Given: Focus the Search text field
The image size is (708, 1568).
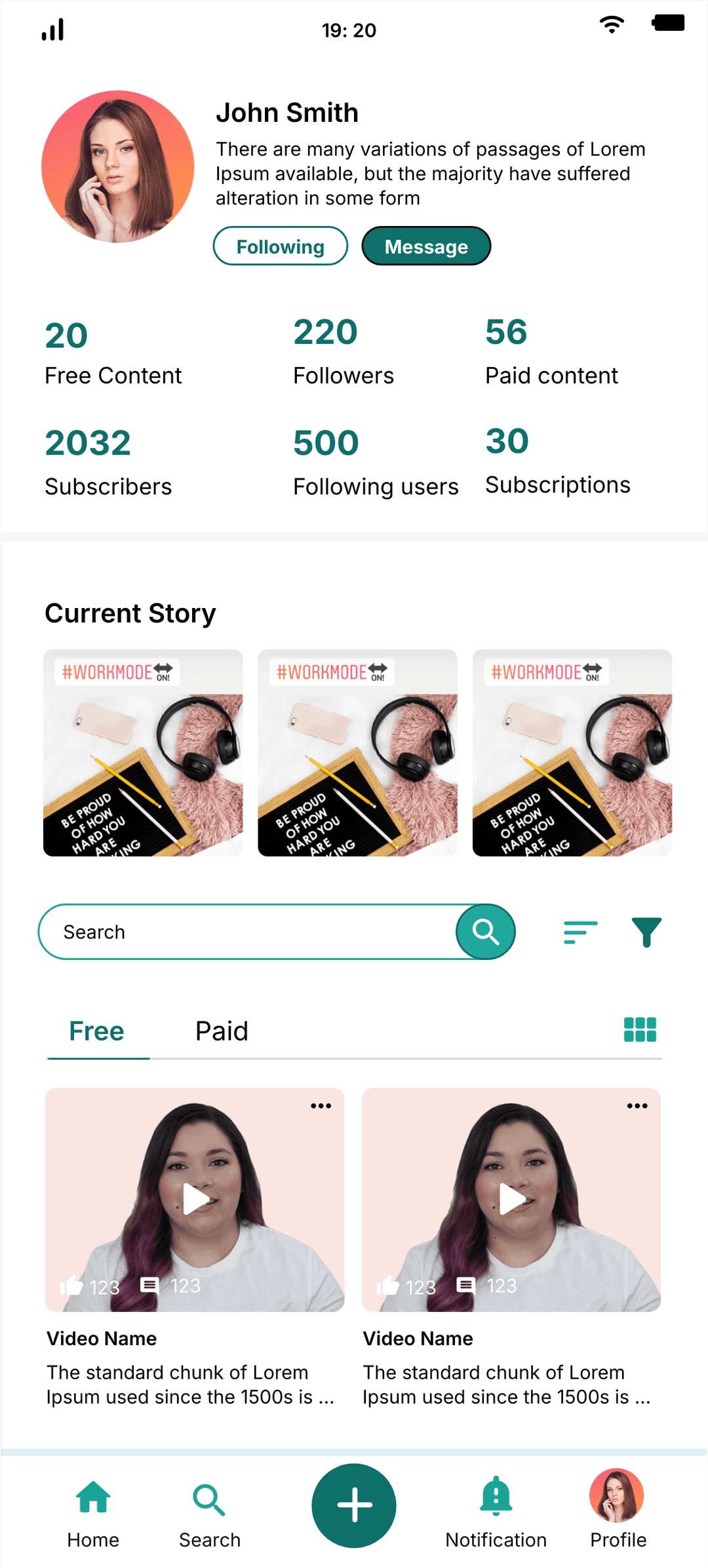Looking at the screenshot, I should click(249, 932).
